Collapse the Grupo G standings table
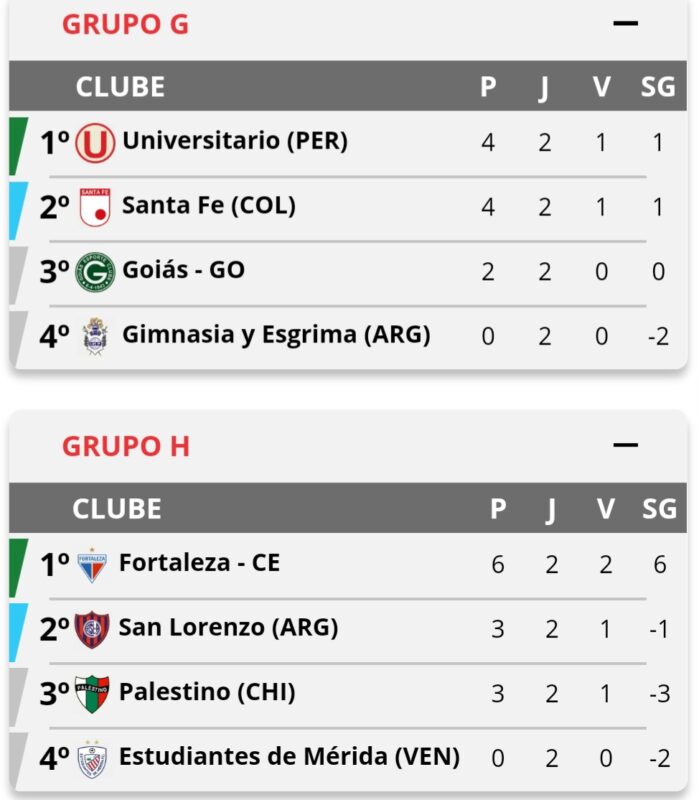 pos(626,23)
